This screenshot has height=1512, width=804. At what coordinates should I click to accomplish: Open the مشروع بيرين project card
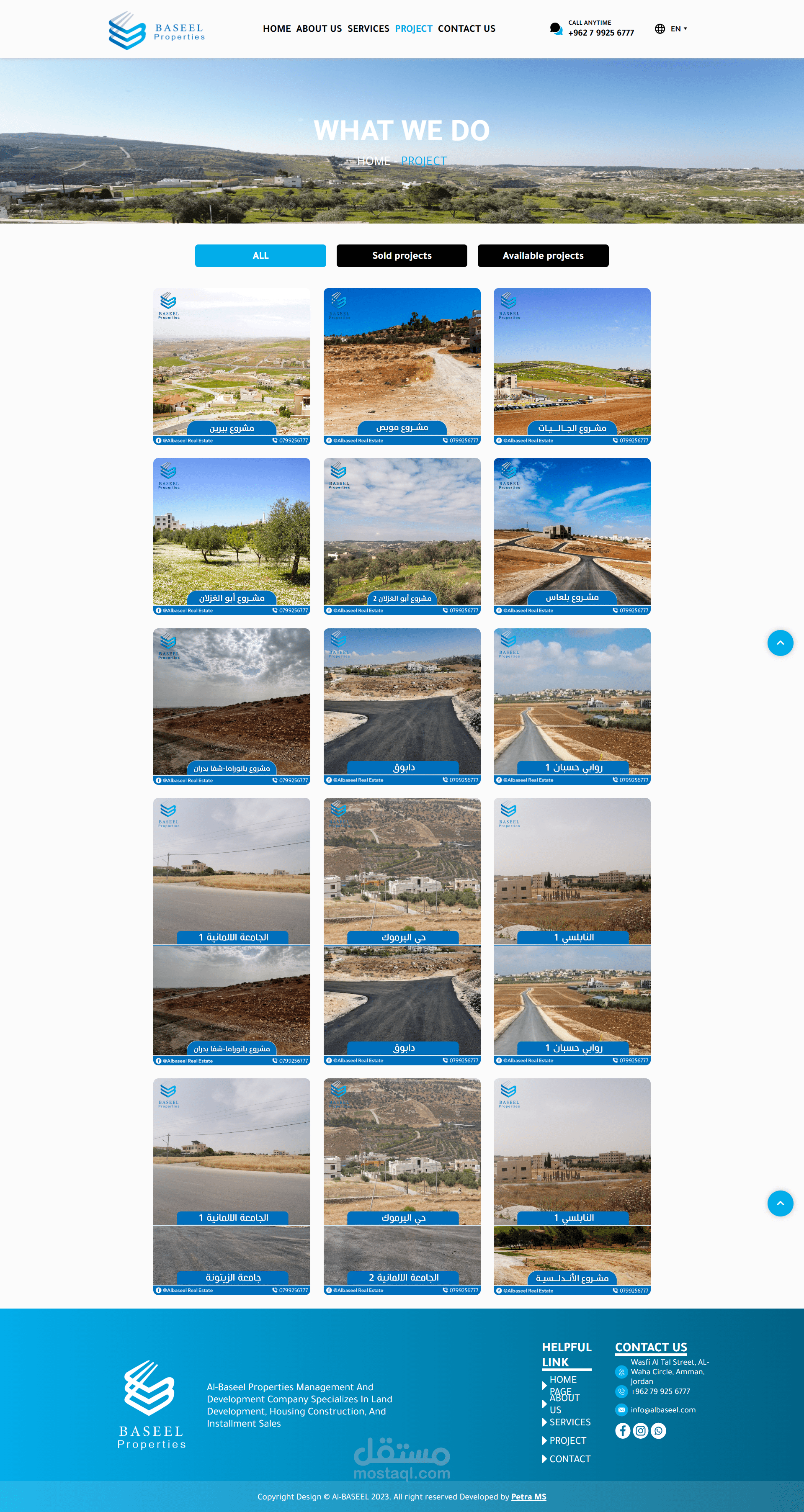pos(232,366)
